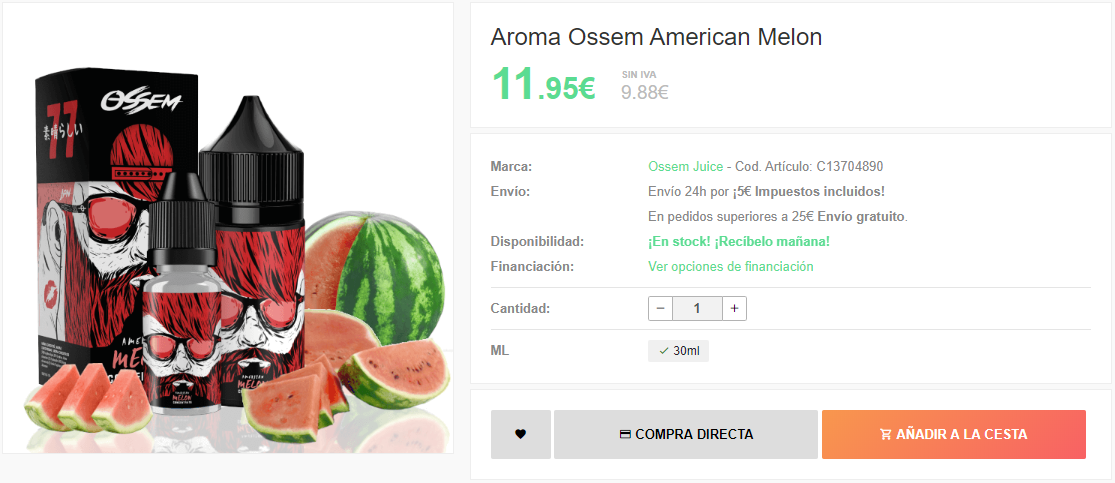Screen dimensions: 1115x483
Task: Increase quantity with plus button
Action: coord(734,309)
